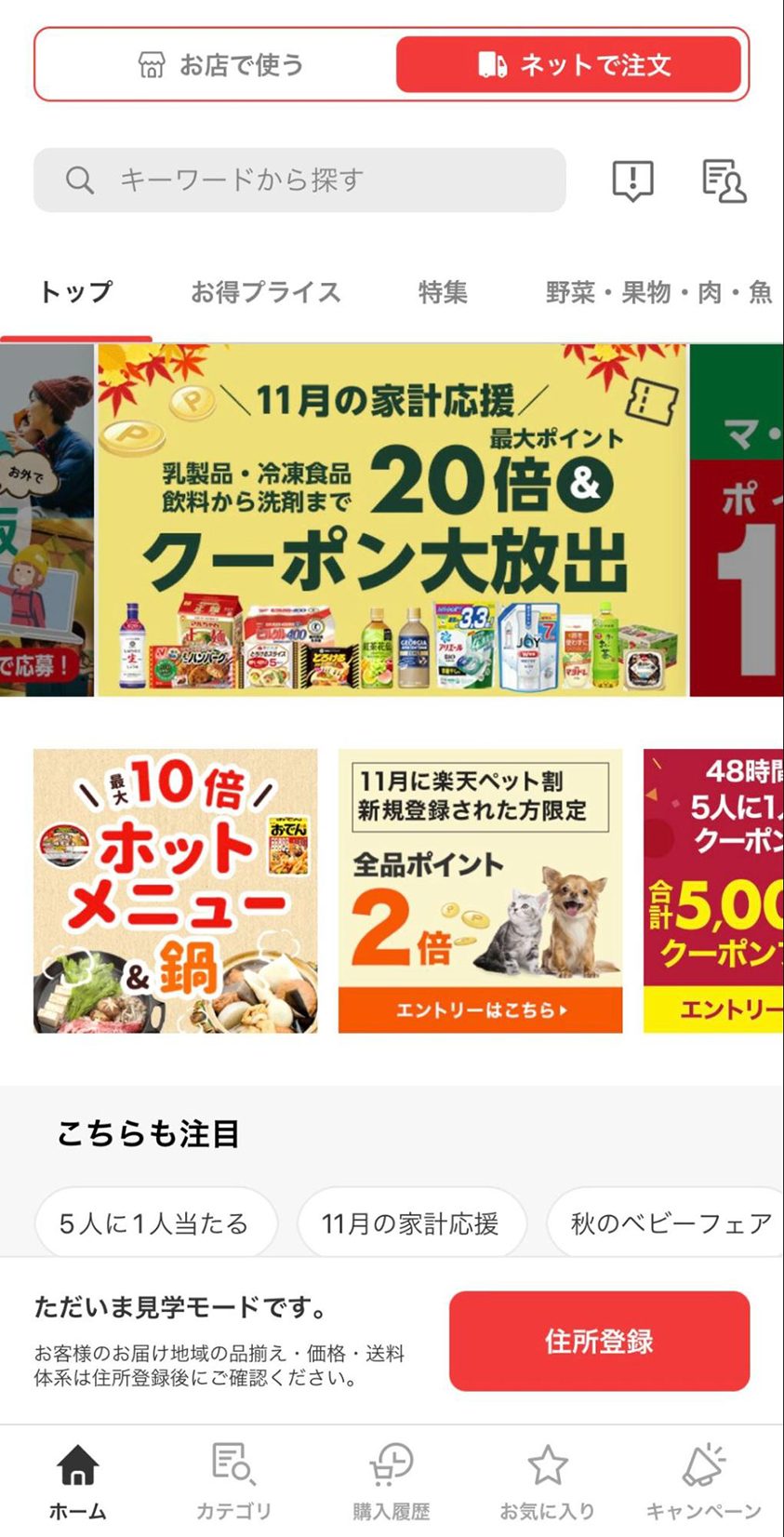This screenshot has width=784, height=1537.
Task: Select ネットで注文 mode
Action: pyautogui.click(x=569, y=65)
